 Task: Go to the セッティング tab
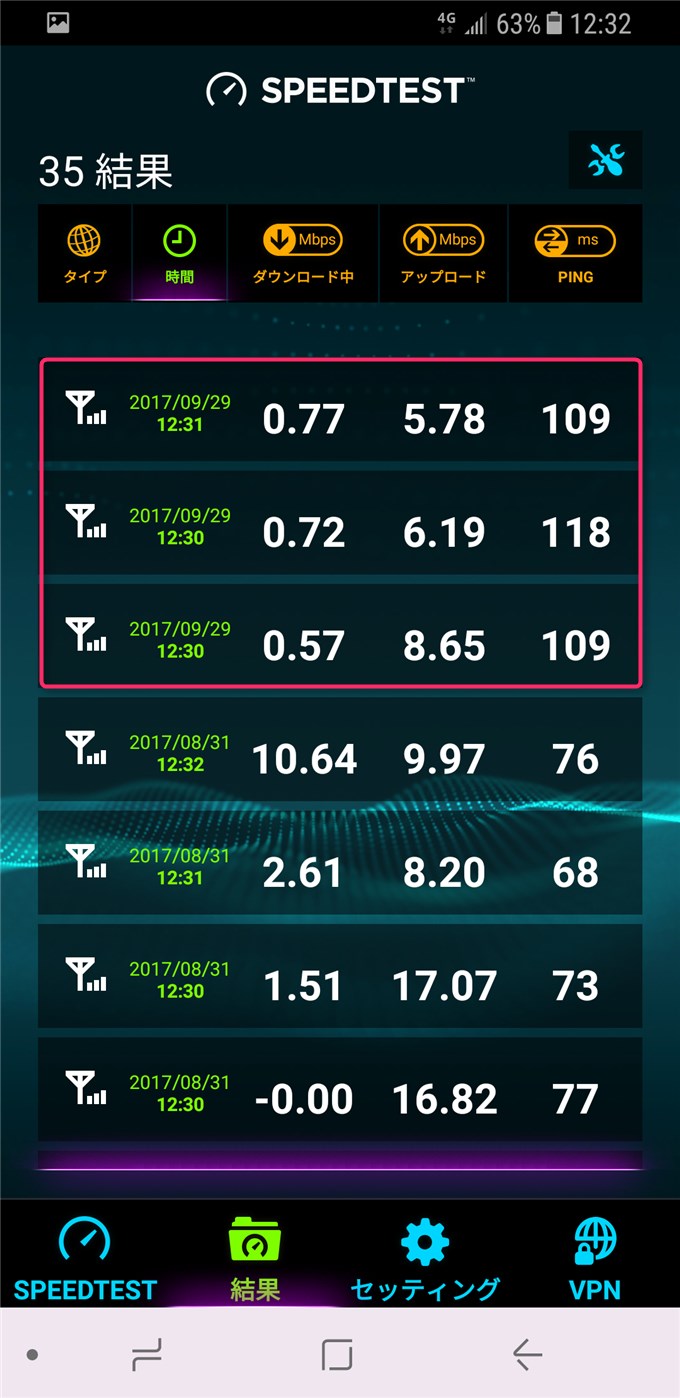tap(425, 1258)
